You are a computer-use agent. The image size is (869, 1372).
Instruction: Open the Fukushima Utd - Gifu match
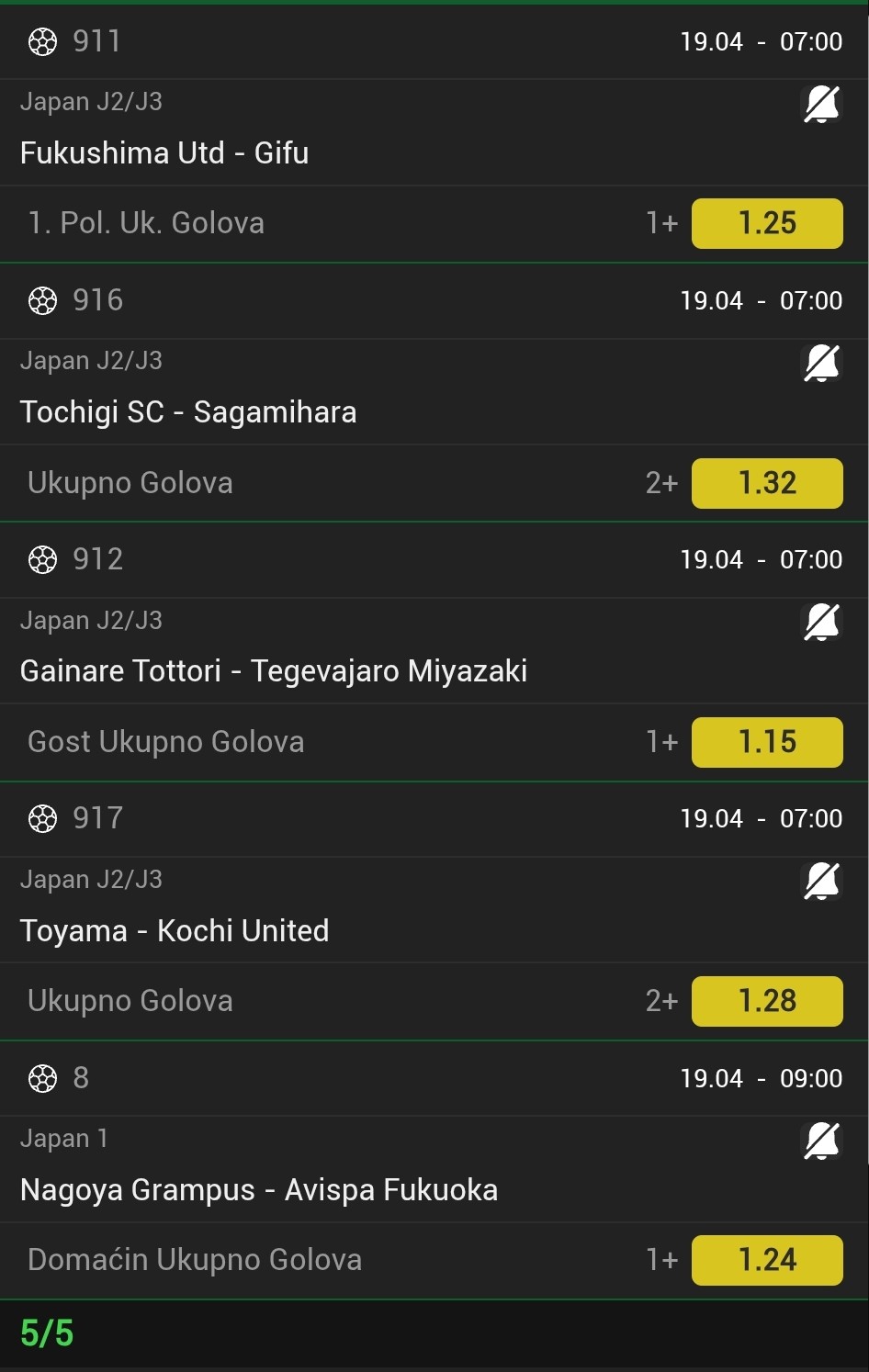coord(164,152)
